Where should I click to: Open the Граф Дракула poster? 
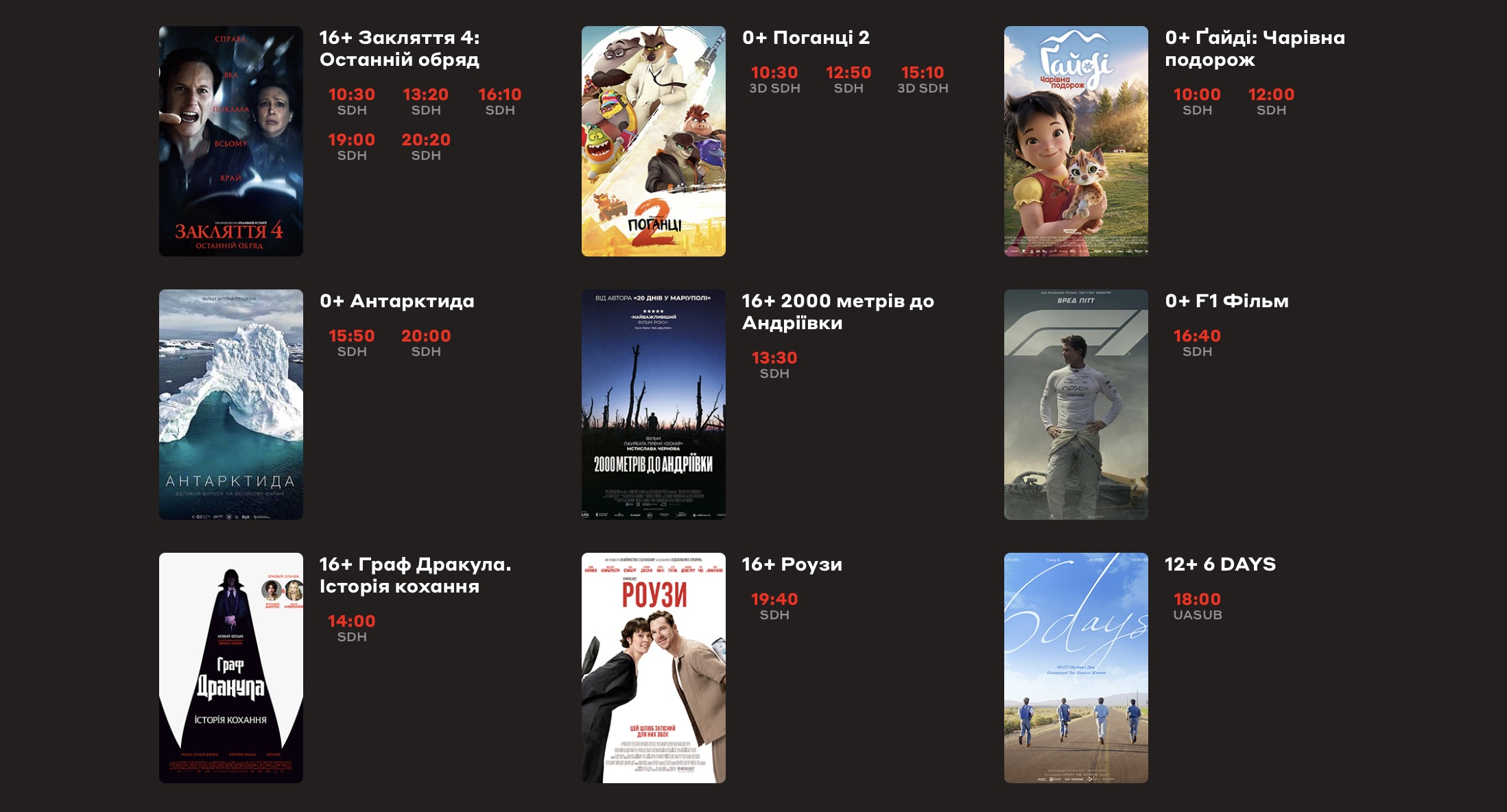[230, 668]
